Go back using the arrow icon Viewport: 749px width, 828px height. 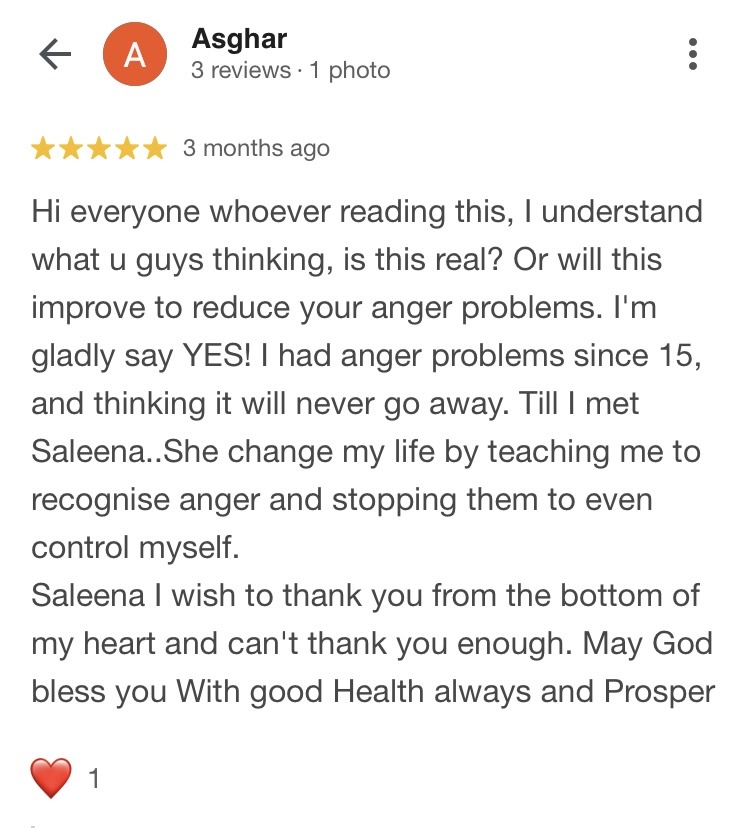[x=55, y=54]
